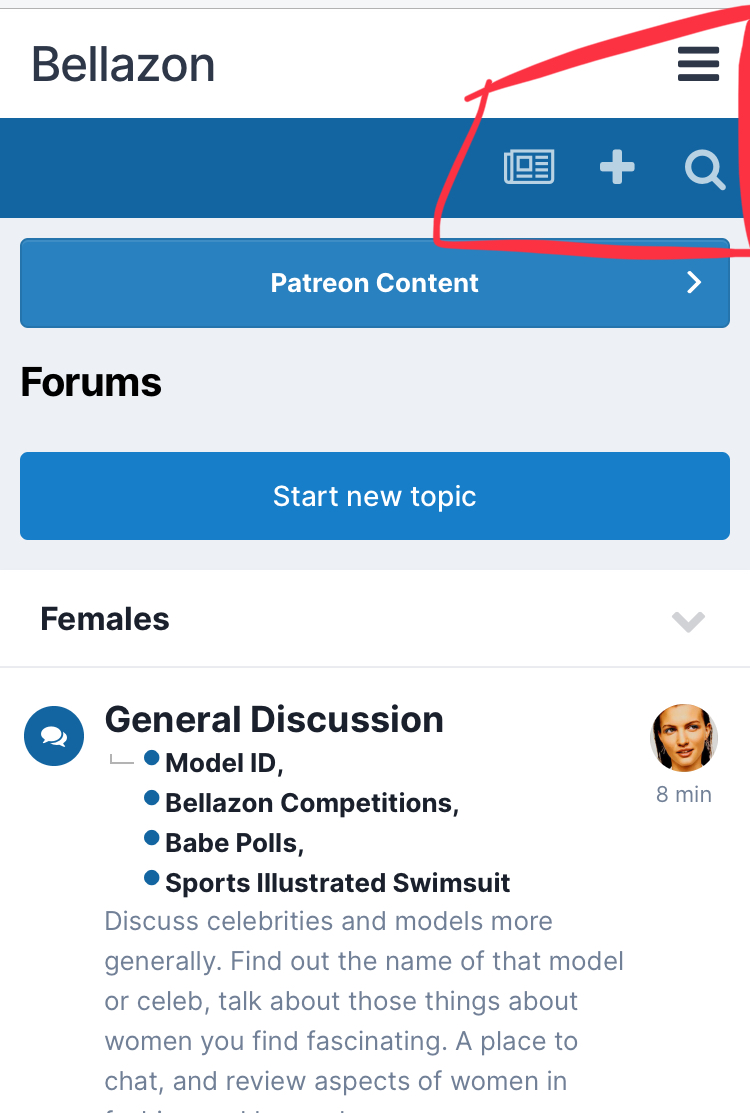This screenshot has height=1113, width=750.
Task: Open the General Discussion forum
Action: [274, 719]
